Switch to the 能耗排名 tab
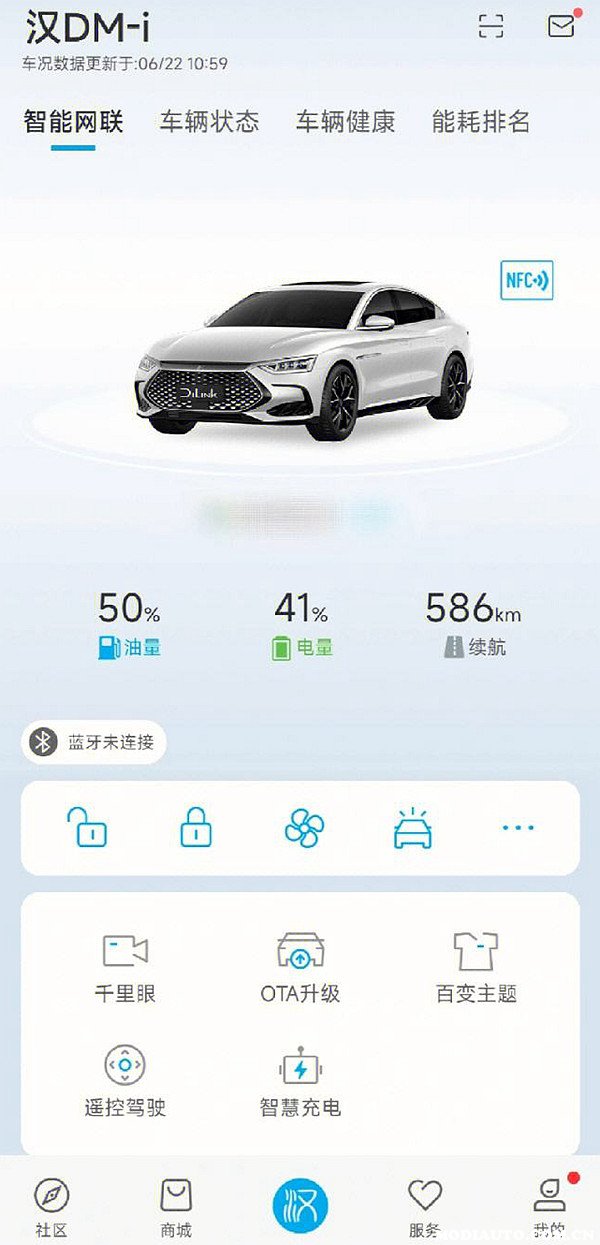The height and width of the screenshot is (1245, 600). pos(480,122)
